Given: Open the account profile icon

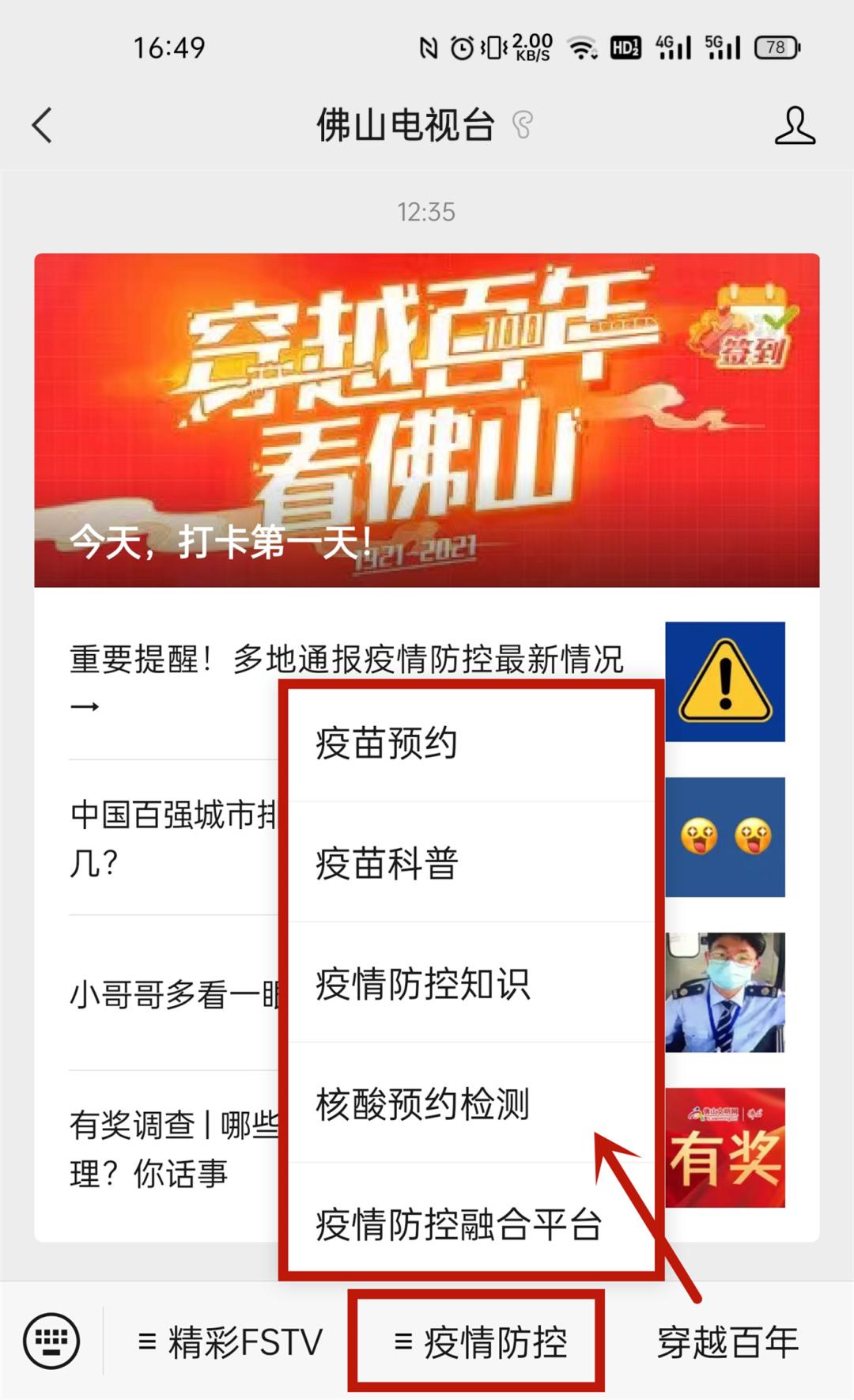Looking at the screenshot, I should 795,126.
